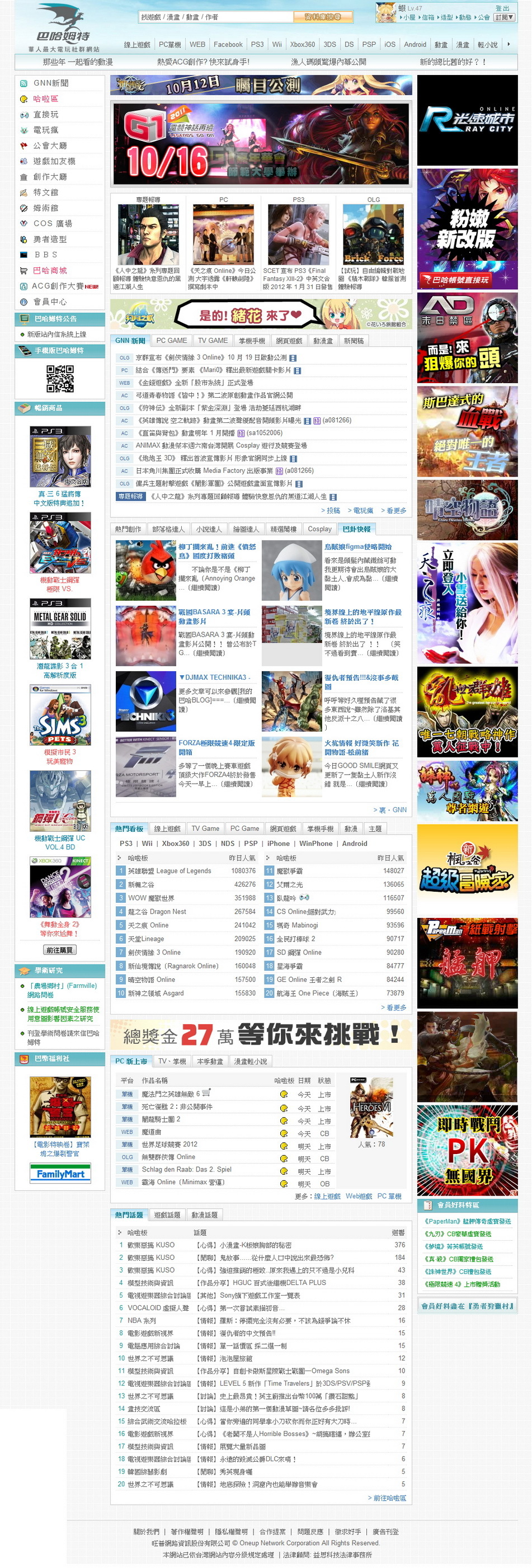Open the 前往哈啦區 link
The image size is (532, 1568).
point(389,1498)
